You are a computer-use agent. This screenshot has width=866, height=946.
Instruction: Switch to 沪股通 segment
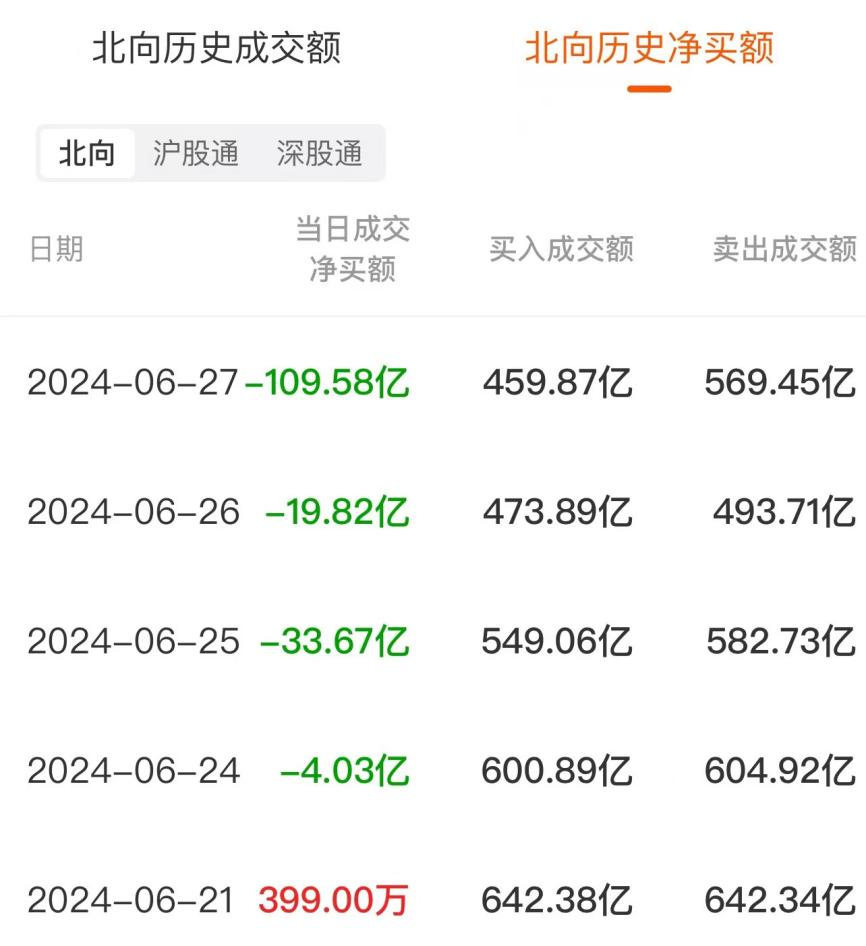(196, 154)
